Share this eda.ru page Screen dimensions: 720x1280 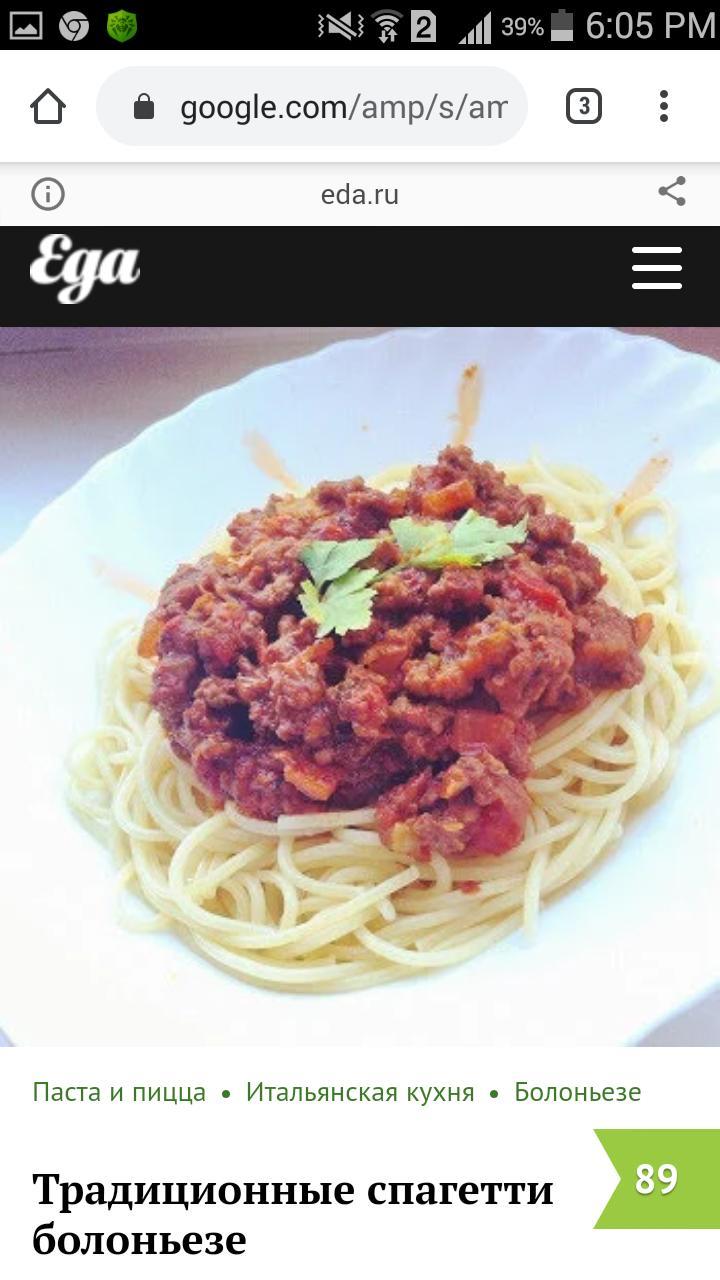coord(672,192)
